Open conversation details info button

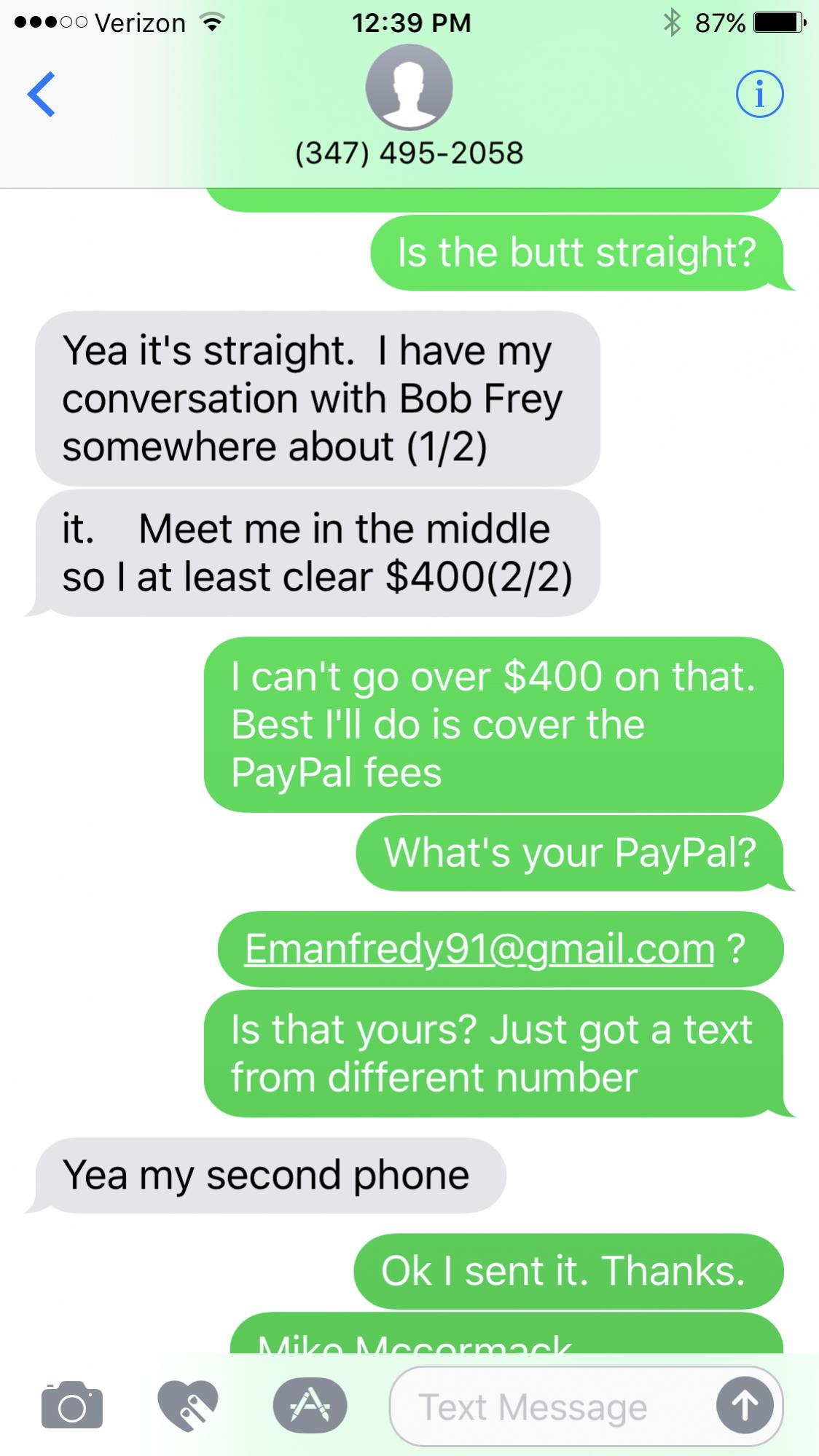point(759,94)
